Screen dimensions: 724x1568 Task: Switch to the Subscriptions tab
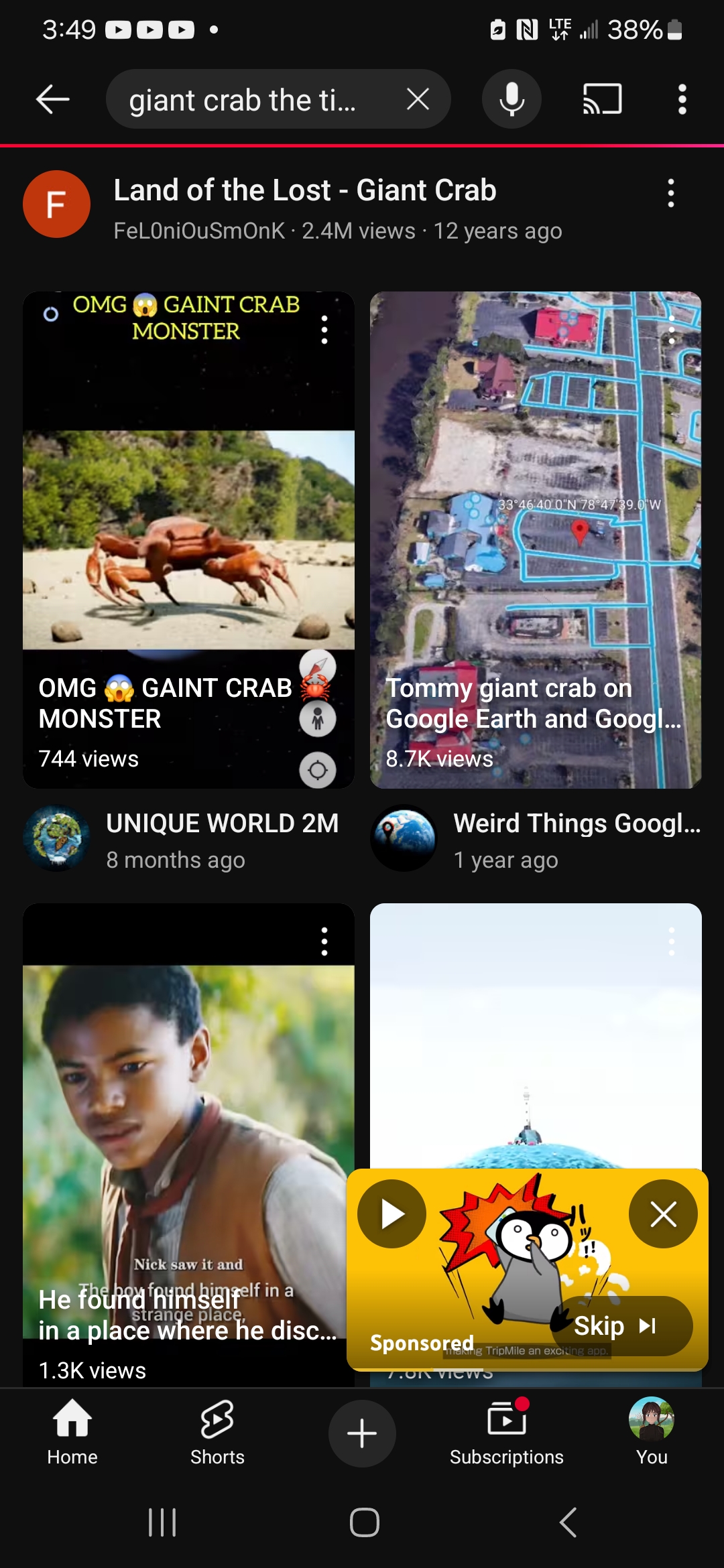pos(507,1433)
